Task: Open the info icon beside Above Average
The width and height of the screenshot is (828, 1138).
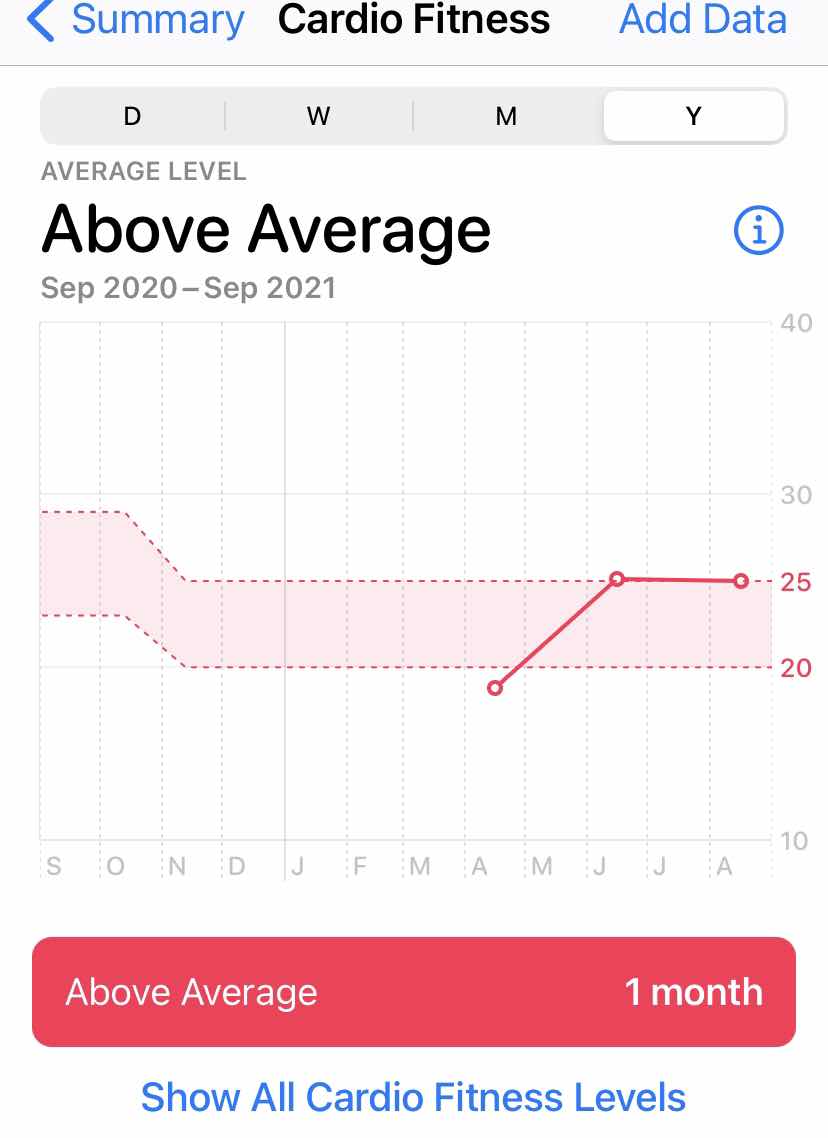Action: pos(759,231)
